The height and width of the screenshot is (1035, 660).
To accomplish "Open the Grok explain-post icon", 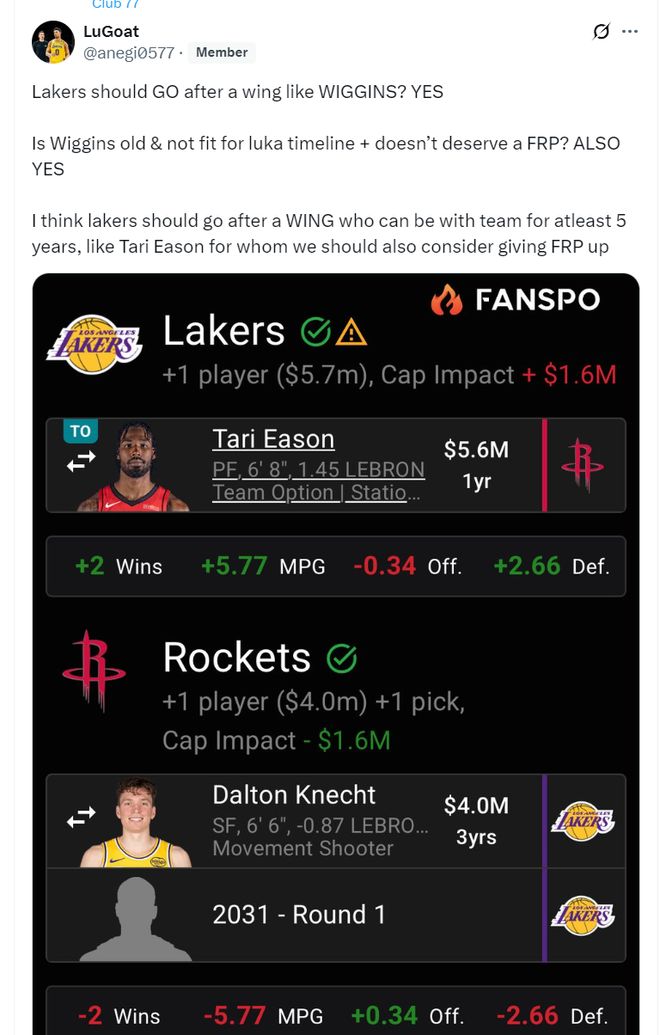I will pos(601,31).
